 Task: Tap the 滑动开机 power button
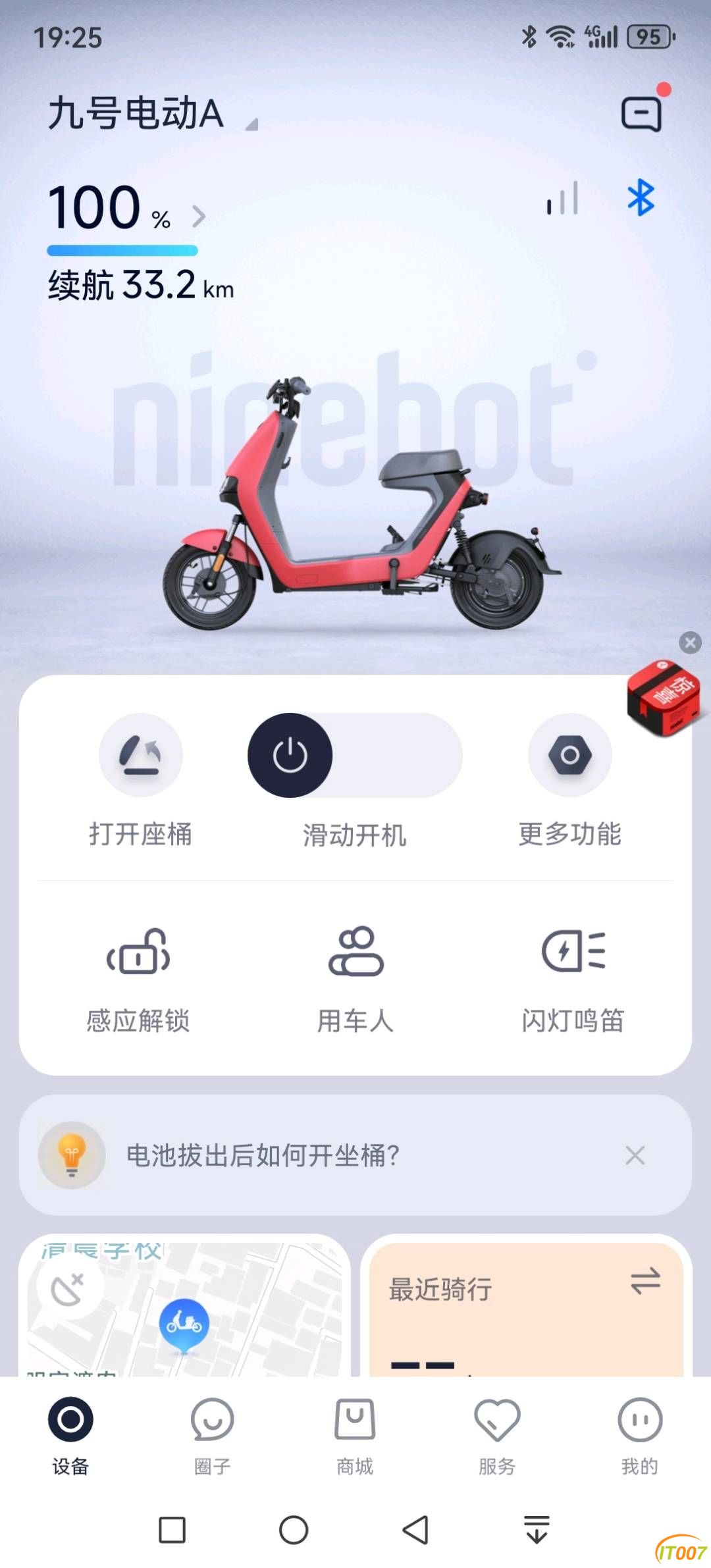point(290,756)
